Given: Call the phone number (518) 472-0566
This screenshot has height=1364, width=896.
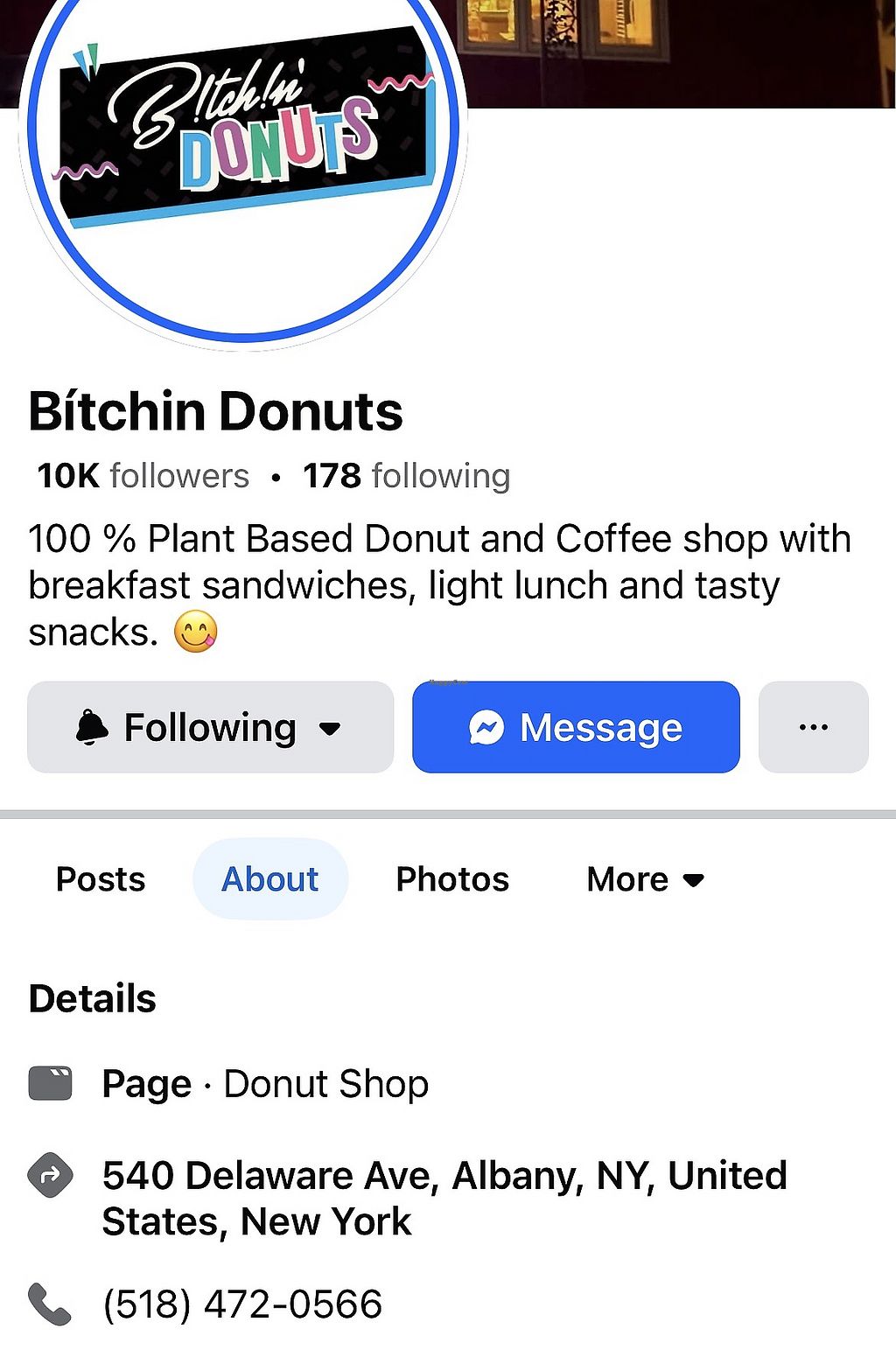Looking at the screenshot, I should click(x=242, y=1305).
